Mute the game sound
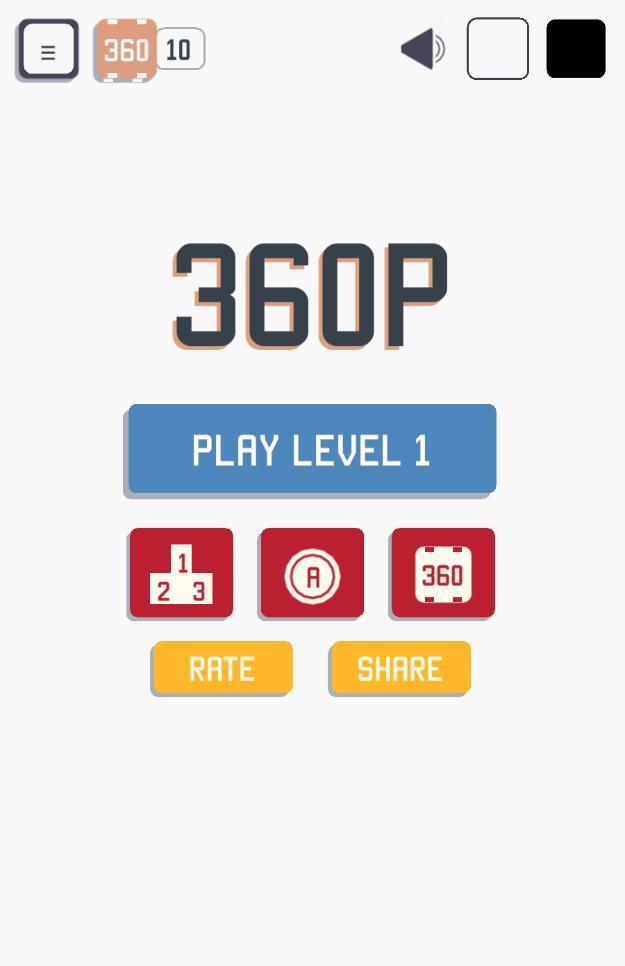 point(422,49)
